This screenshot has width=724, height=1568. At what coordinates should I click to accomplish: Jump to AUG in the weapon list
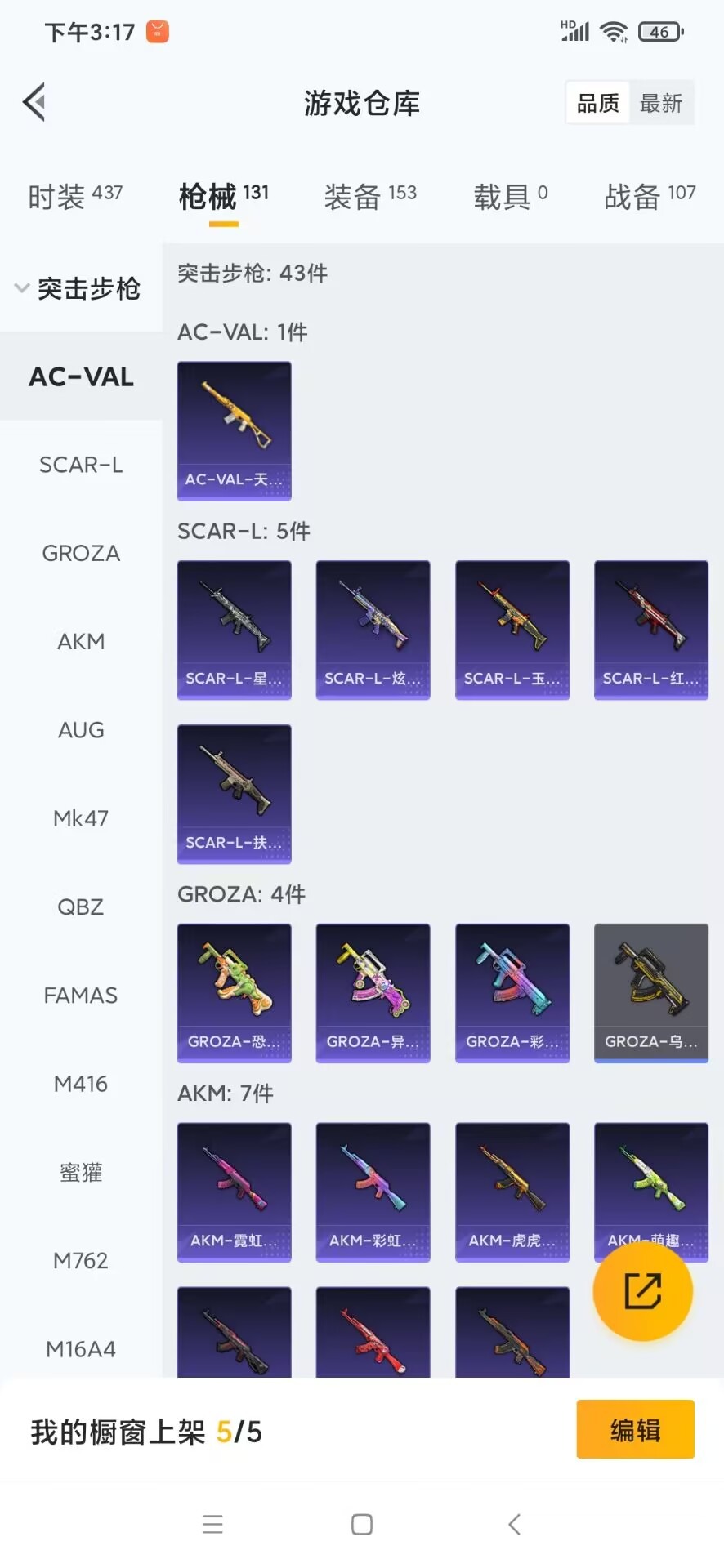pyautogui.click(x=81, y=730)
